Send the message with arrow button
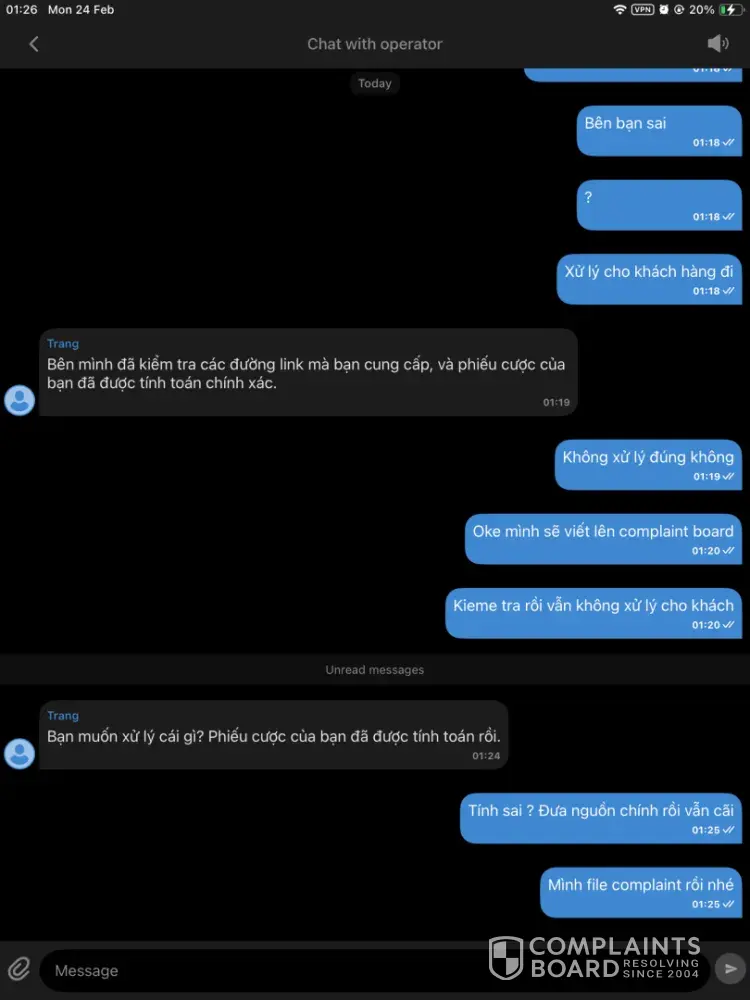Image resolution: width=750 pixels, height=1000 pixels. pyautogui.click(x=731, y=969)
